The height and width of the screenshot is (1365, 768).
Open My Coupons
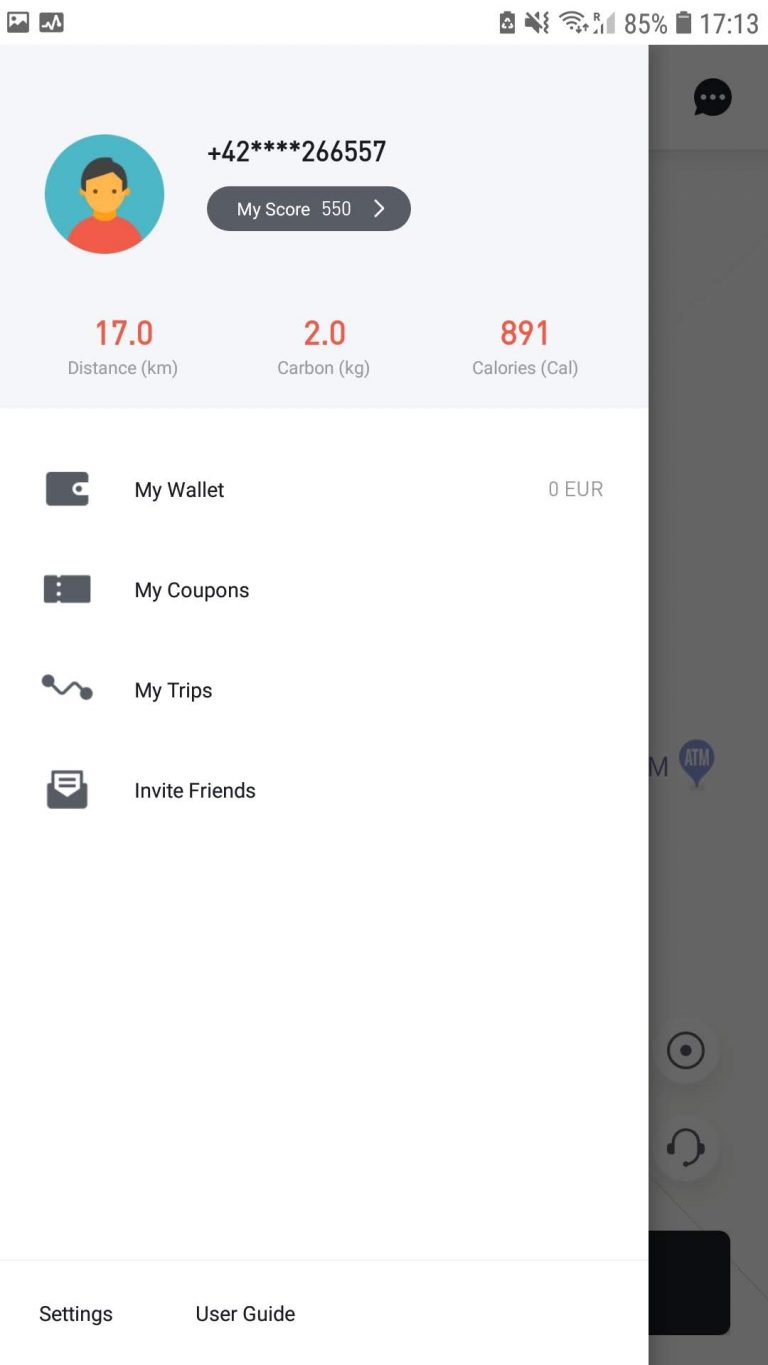(324, 590)
